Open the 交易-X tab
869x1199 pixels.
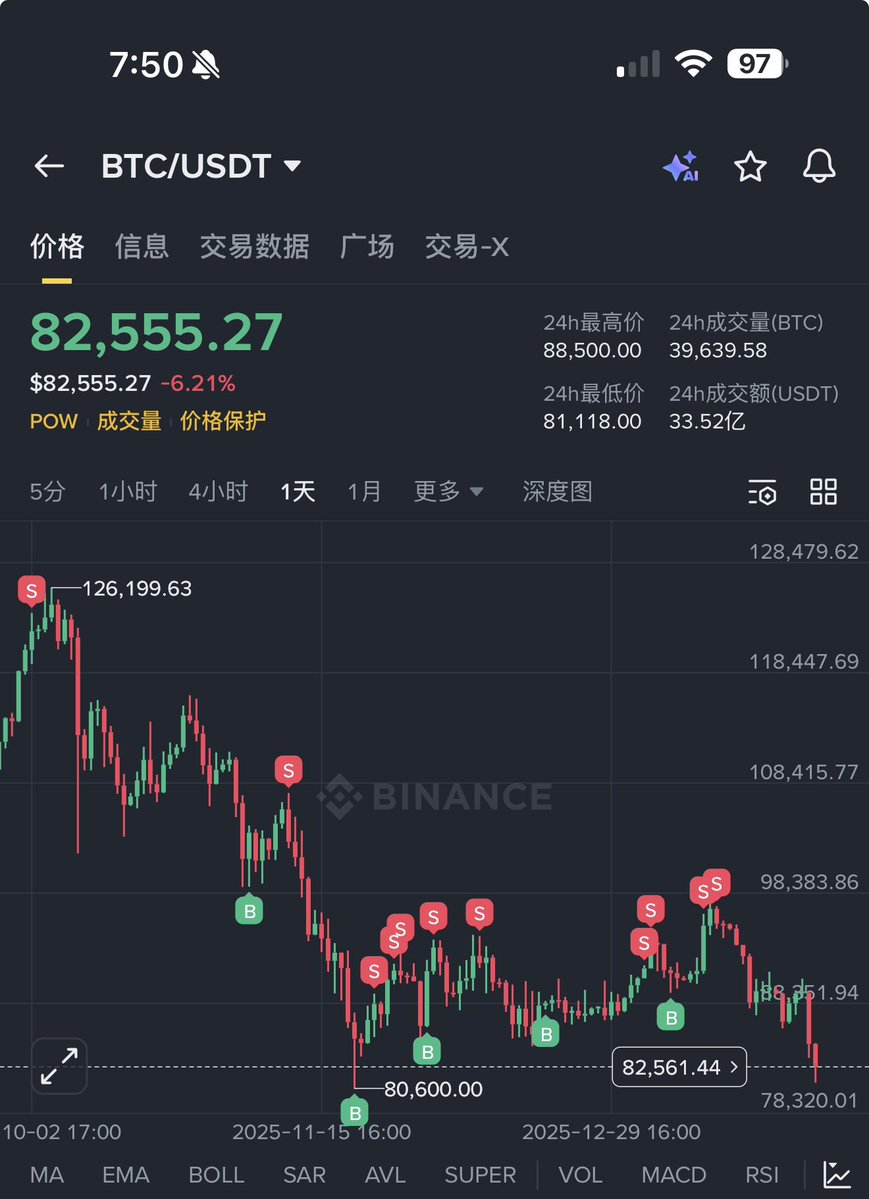point(467,246)
